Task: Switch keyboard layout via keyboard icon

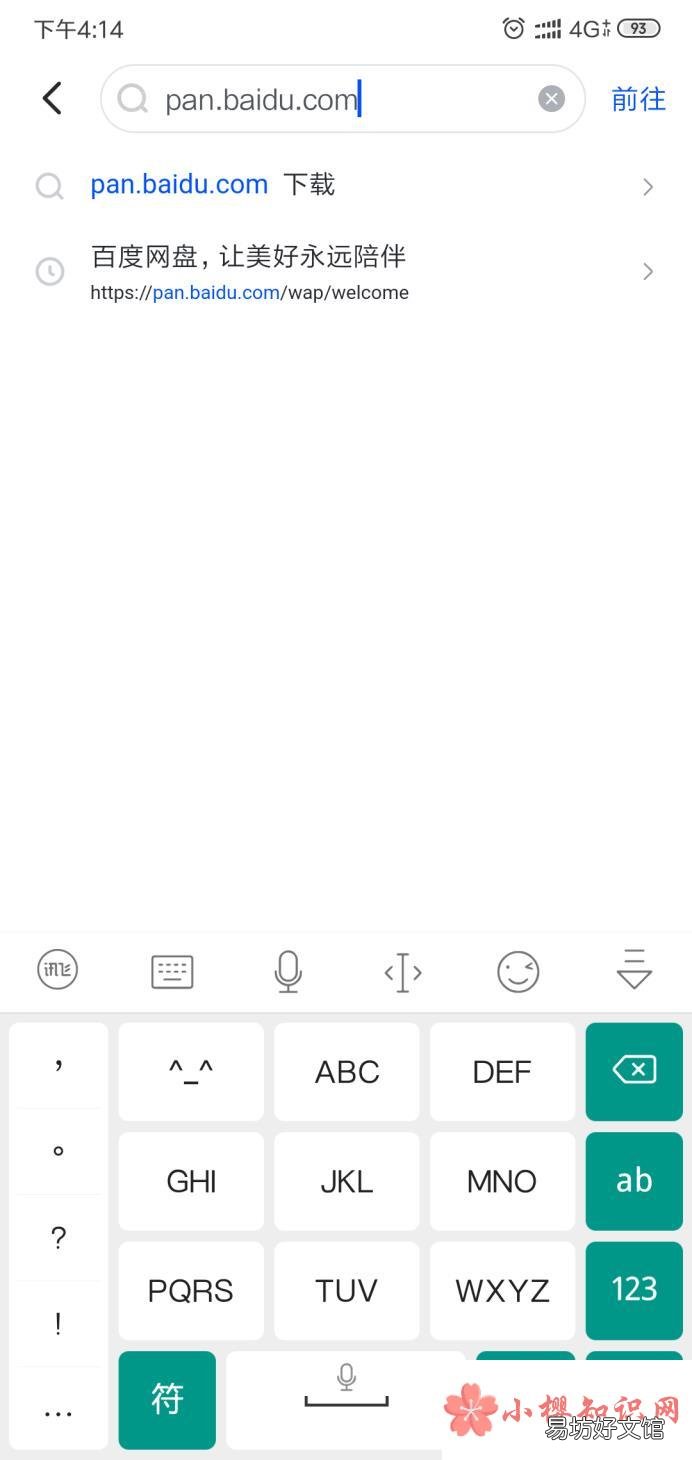Action: click(x=172, y=971)
